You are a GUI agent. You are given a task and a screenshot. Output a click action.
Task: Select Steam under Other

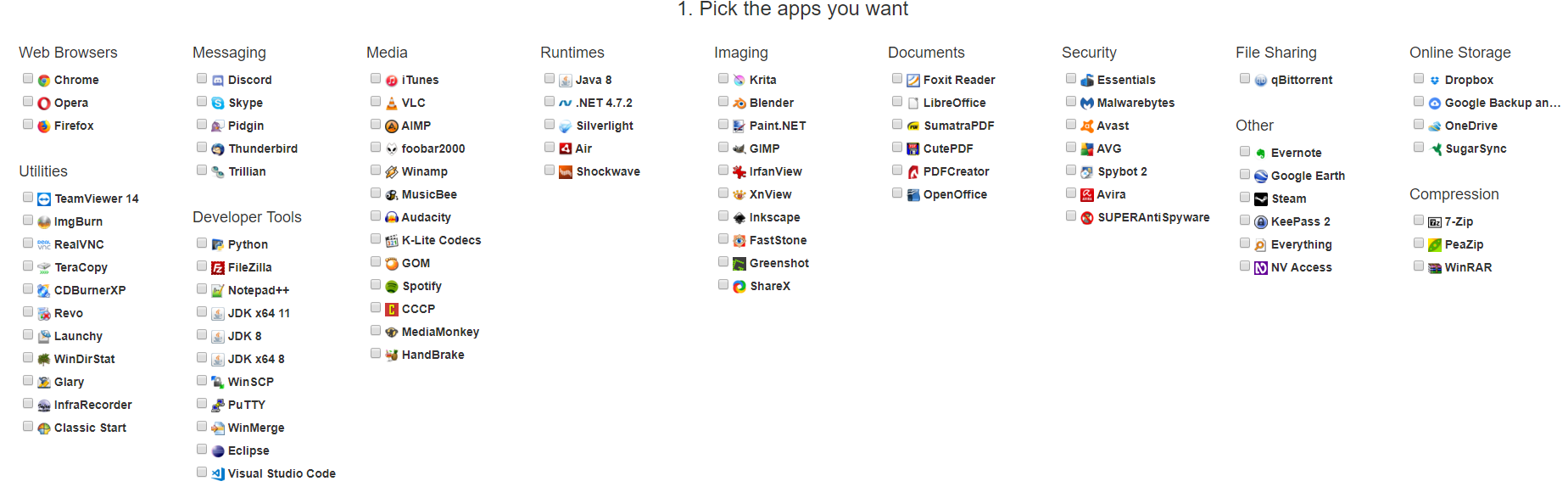(1245, 198)
